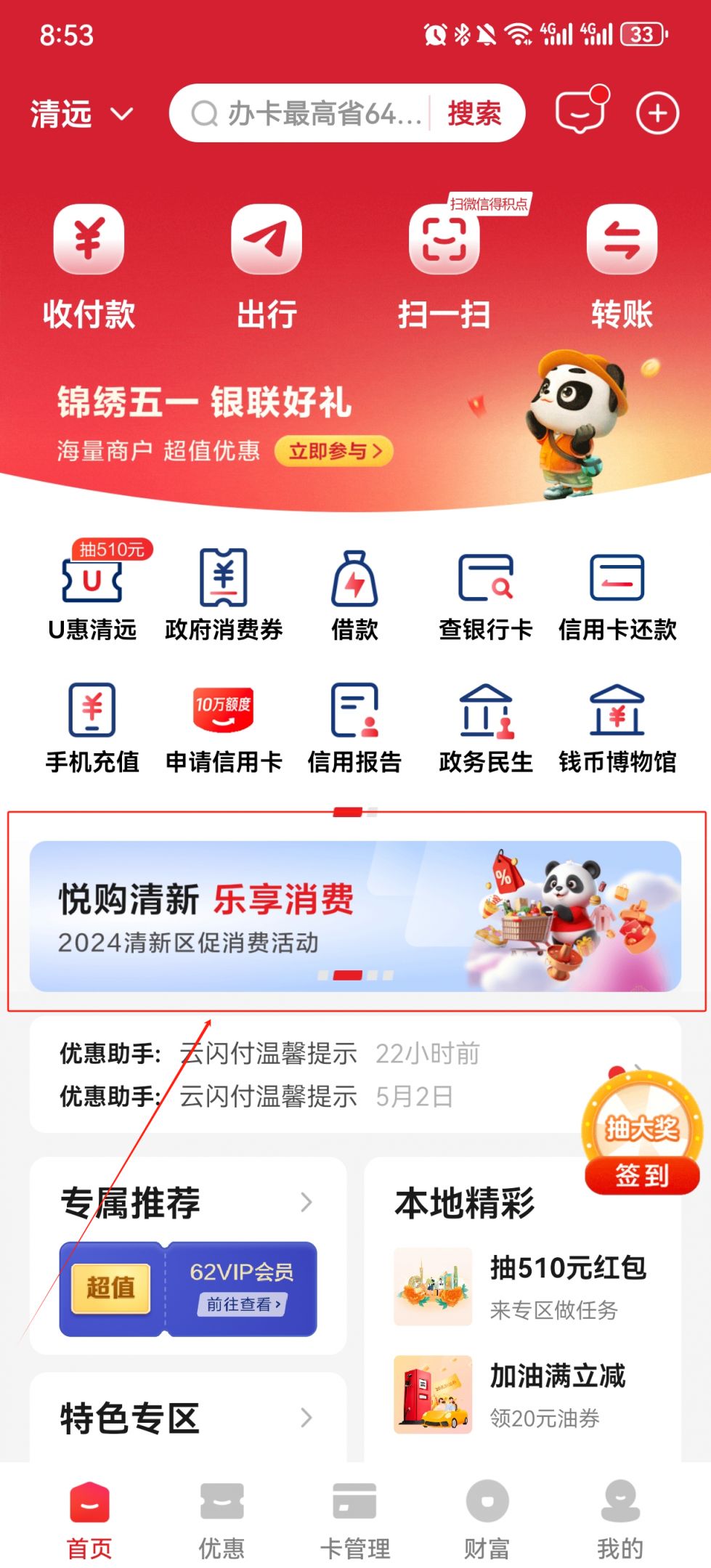This screenshot has height=1568, width=711.
Task: Open U惠清远 shortcut
Action: [x=92, y=593]
